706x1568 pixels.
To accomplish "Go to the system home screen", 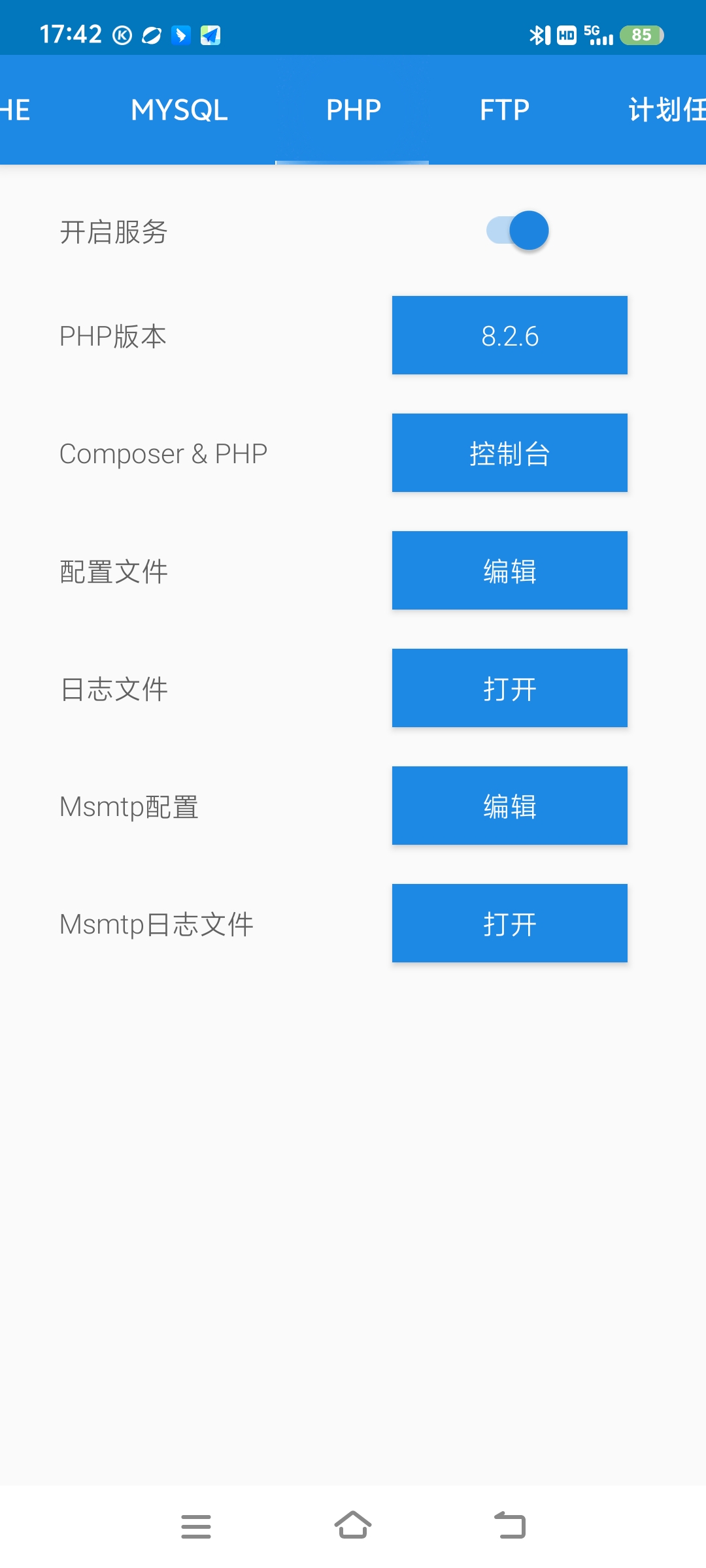I will (x=353, y=1526).
